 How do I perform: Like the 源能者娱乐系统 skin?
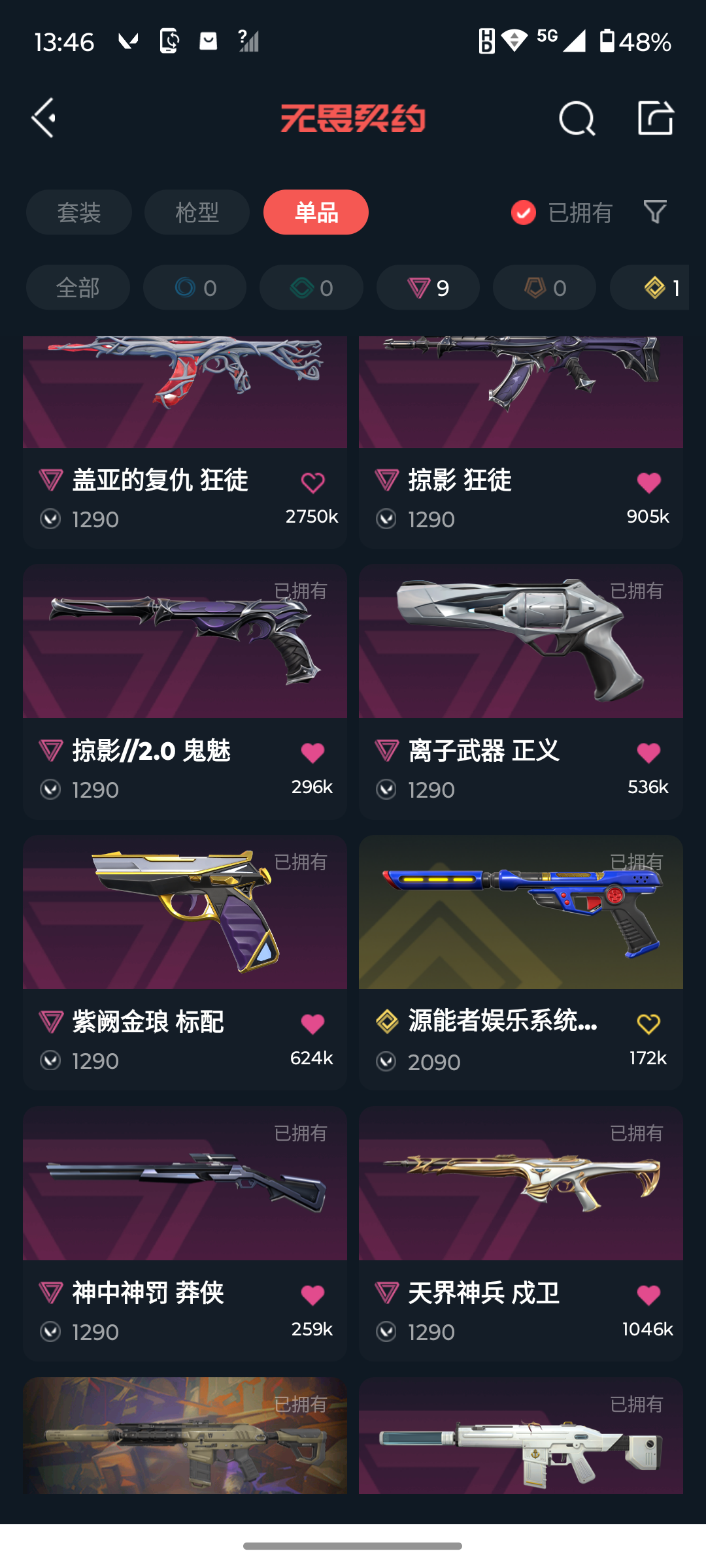pyautogui.click(x=648, y=1024)
